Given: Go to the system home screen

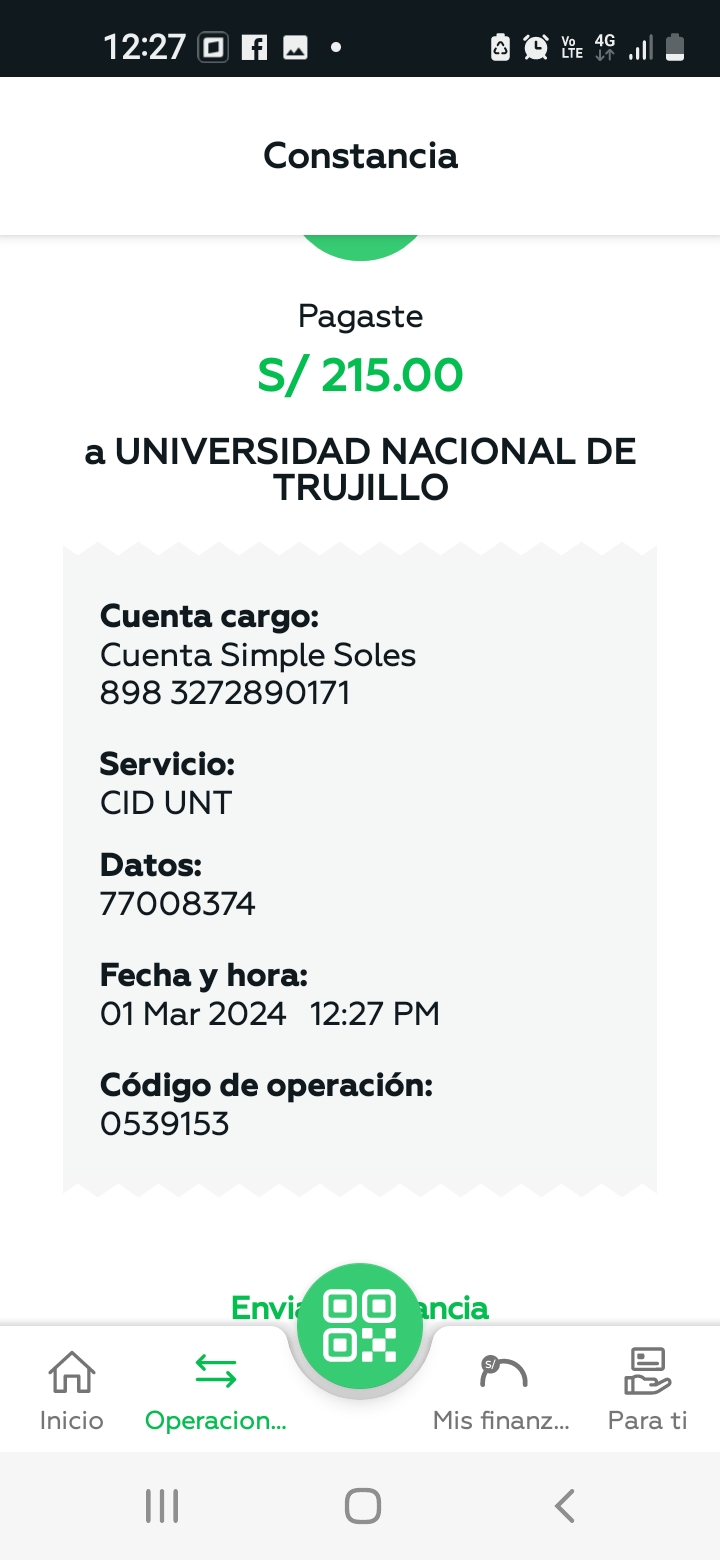Looking at the screenshot, I should tap(362, 1505).
